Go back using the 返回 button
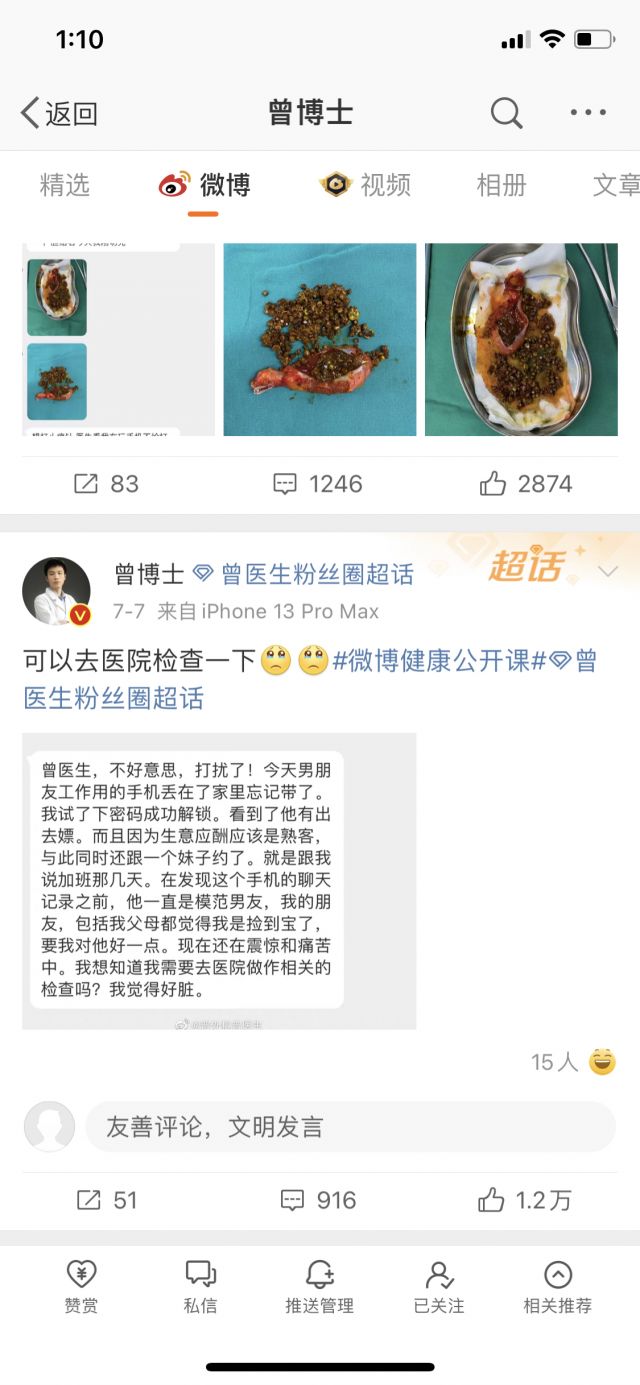Image resolution: width=640 pixels, height=1385 pixels. (x=60, y=113)
